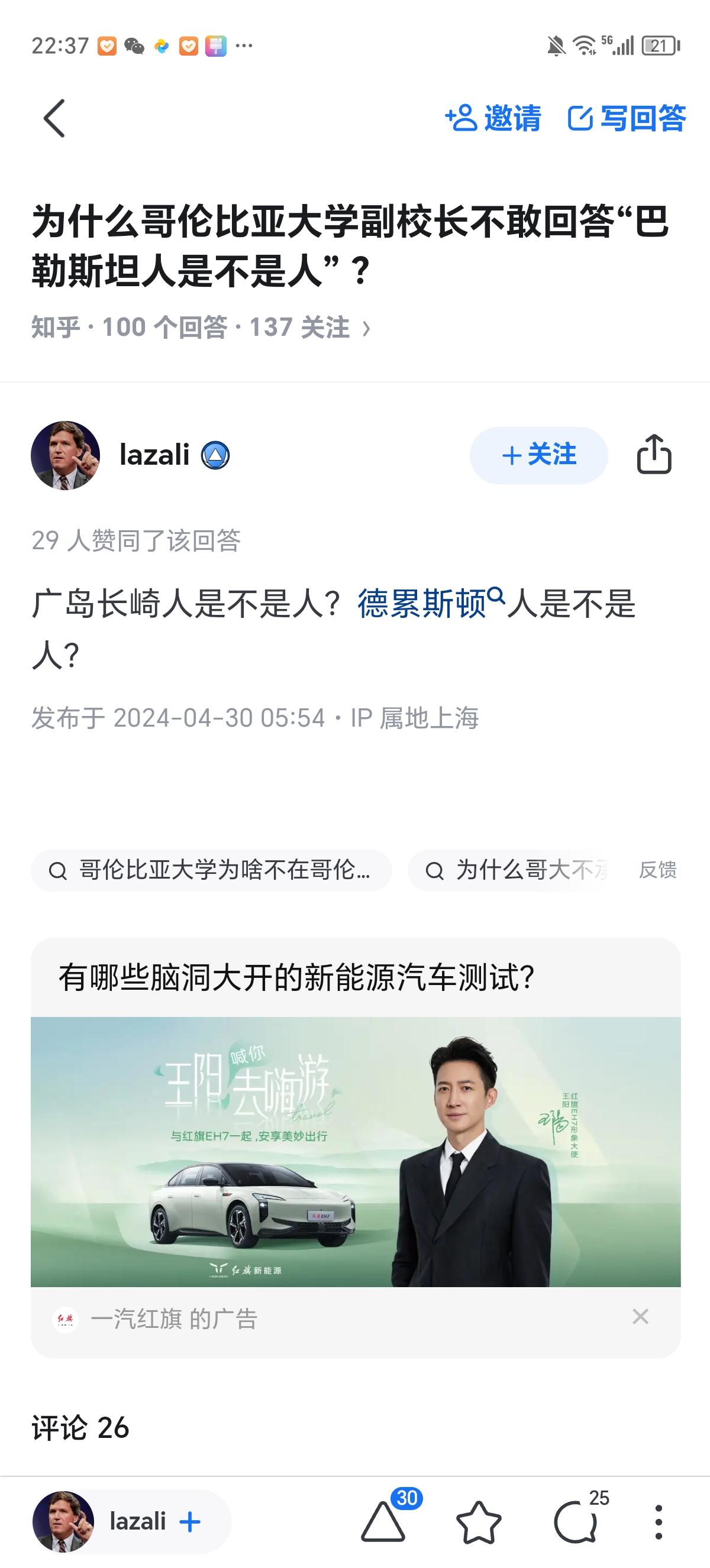Screen dimensions: 710x1568
Task: Tap 反馈 to send feedback
Action: [657, 870]
